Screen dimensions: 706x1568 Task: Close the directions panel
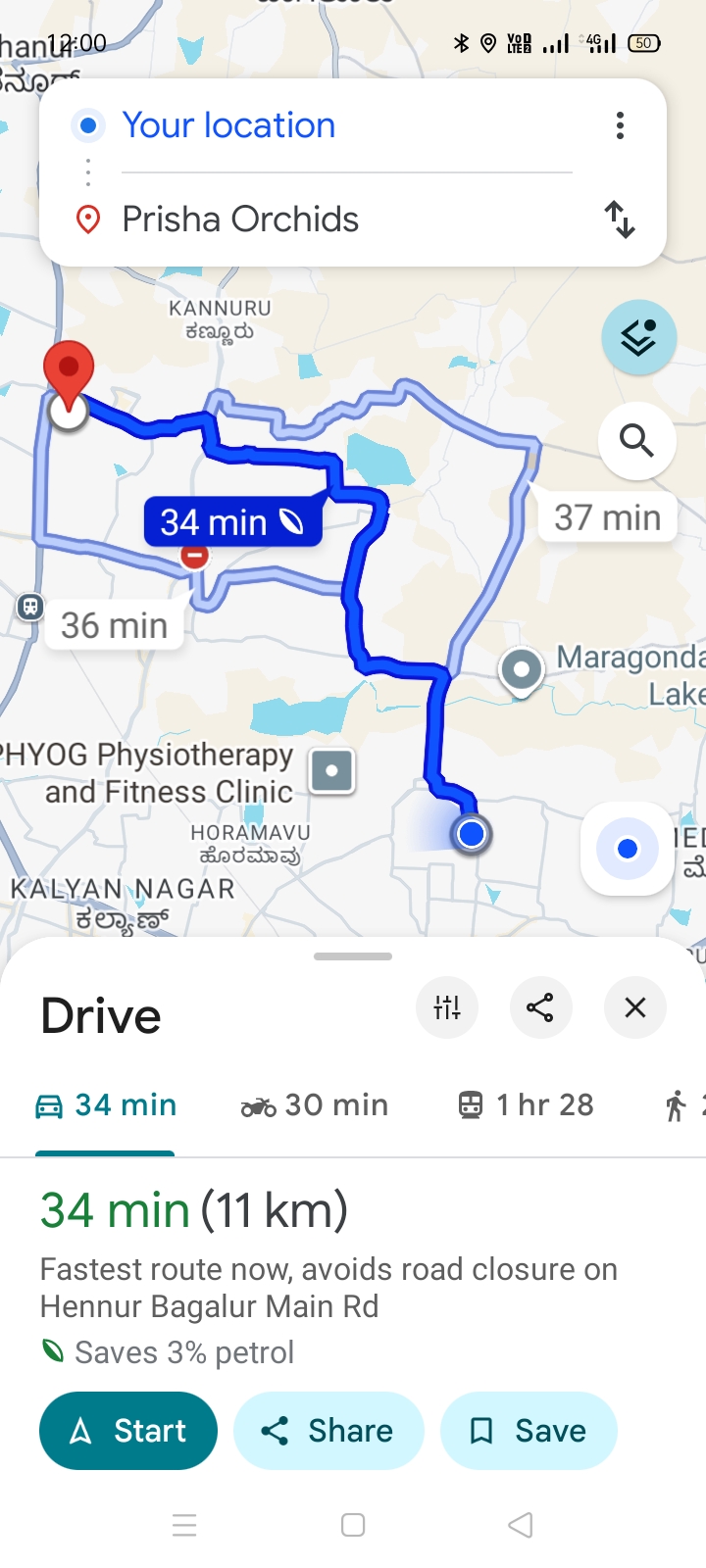point(635,1007)
